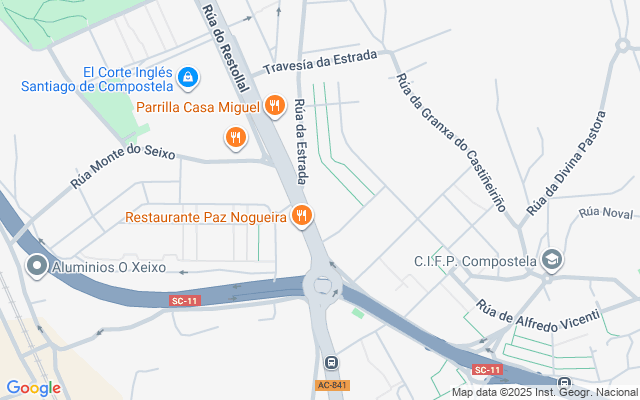
Task: Select Parrilla Casa Miguel restaurant pin
Action: coord(274,105)
